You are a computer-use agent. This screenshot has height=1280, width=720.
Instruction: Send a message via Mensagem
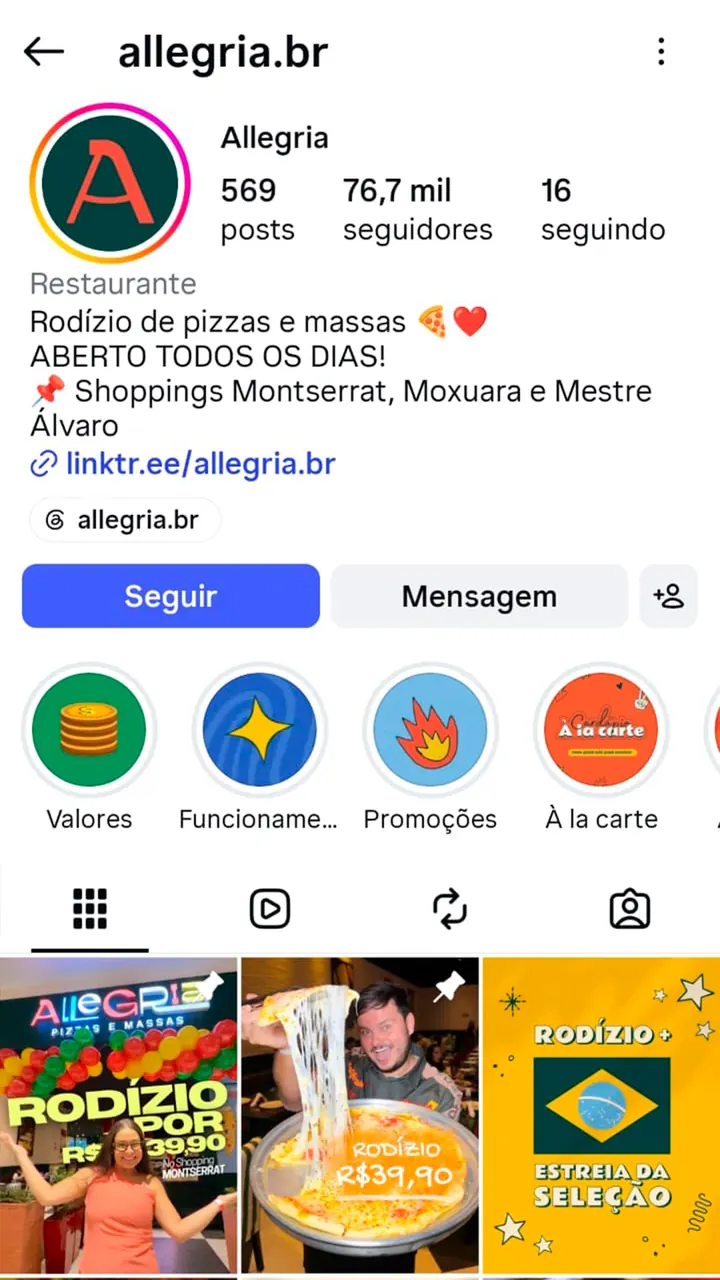click(479, 596)
